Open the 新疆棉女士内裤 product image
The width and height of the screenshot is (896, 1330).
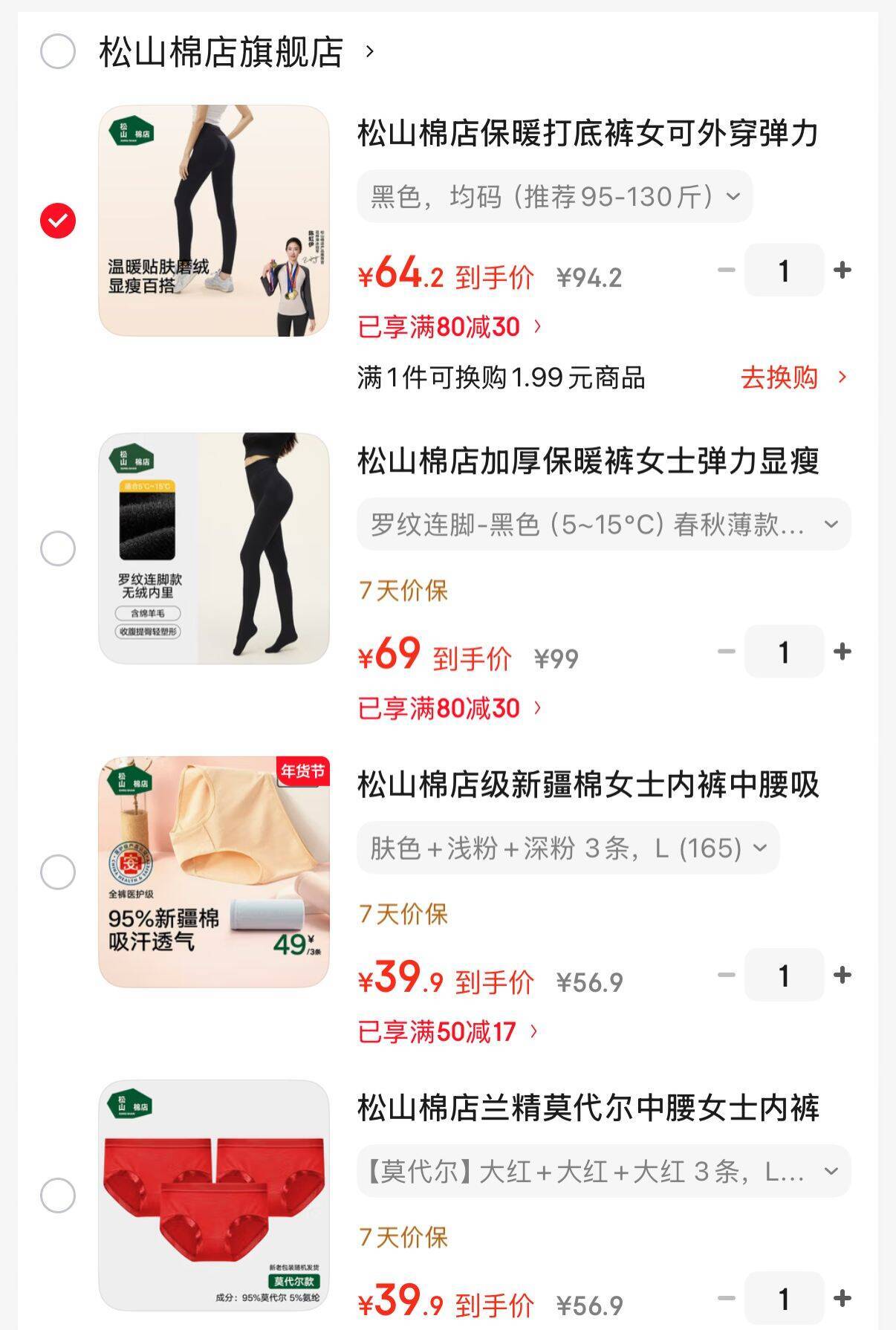tap(214, 872)
